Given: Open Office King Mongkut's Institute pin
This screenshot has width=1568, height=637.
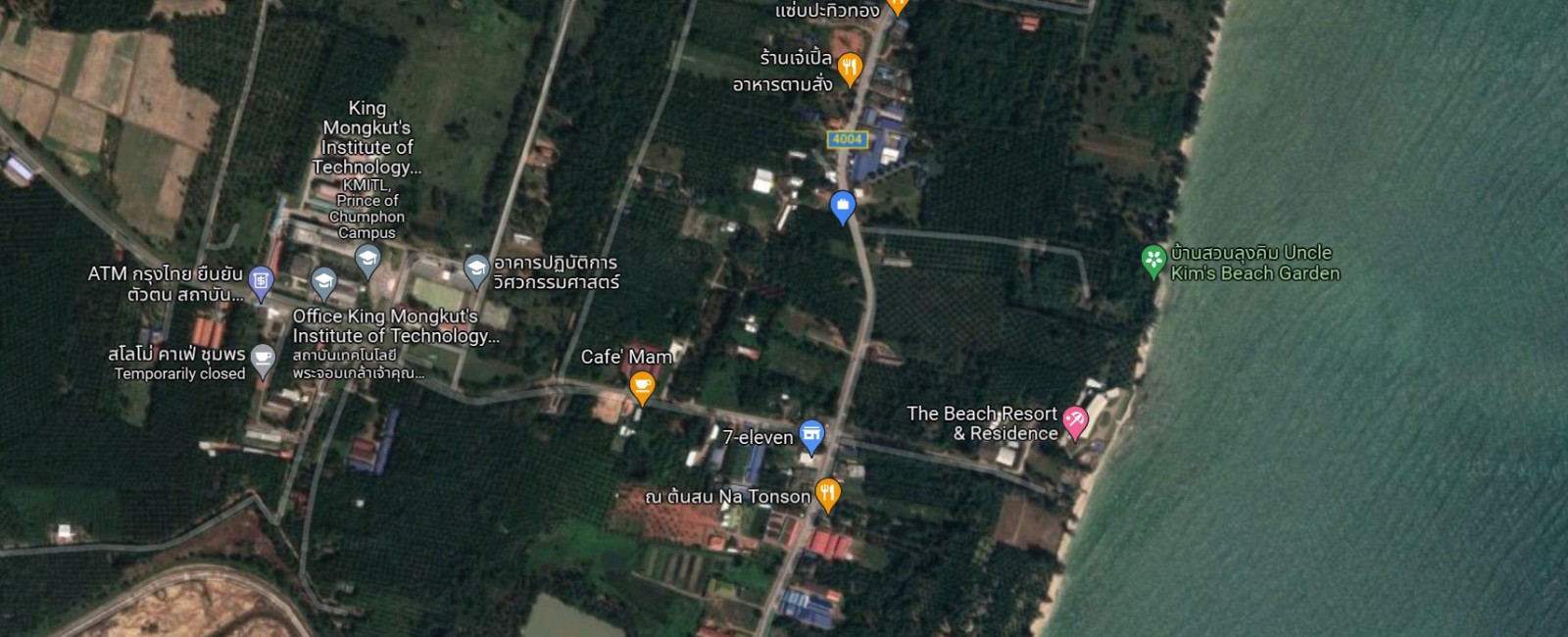Looking at the screenshot, I should [x=324, y=284].
